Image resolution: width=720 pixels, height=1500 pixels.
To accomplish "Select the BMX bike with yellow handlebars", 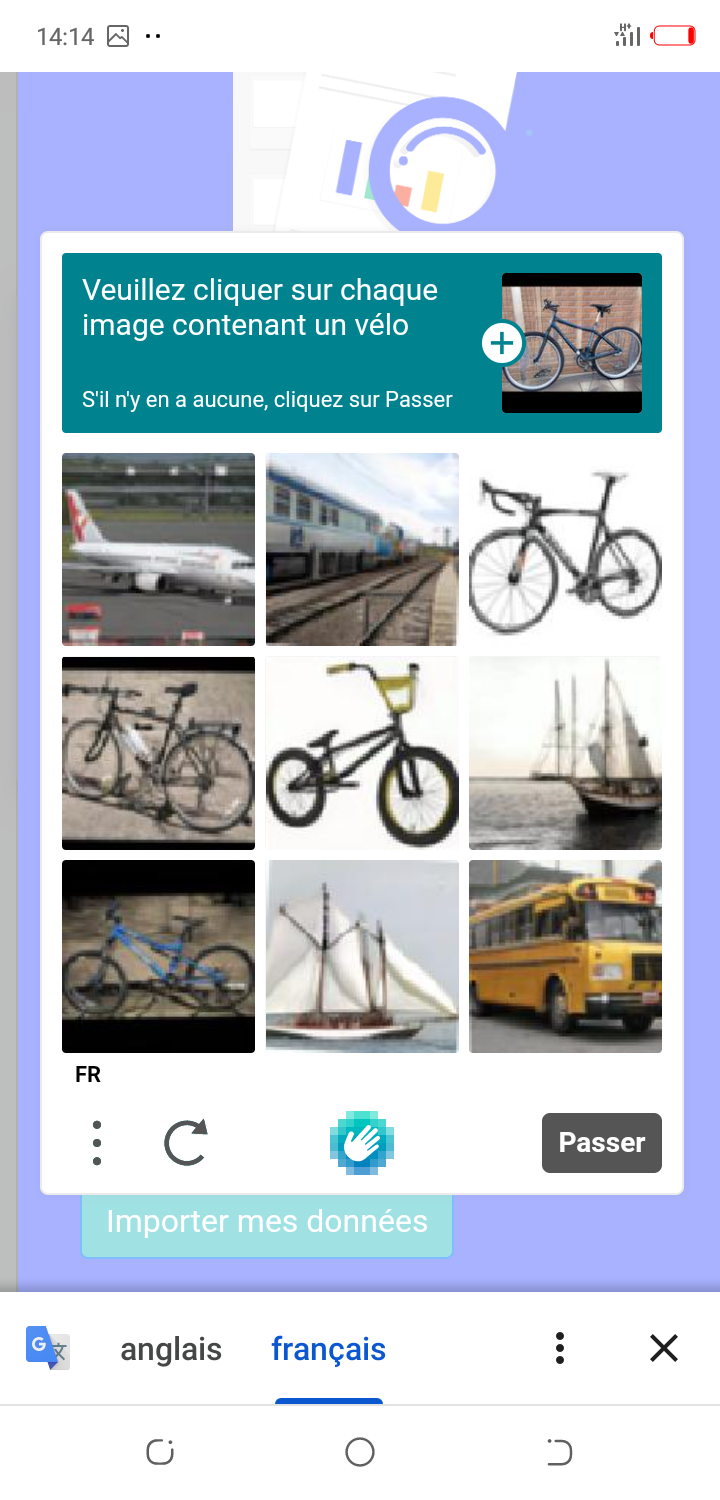I will (x=362, y=753).
